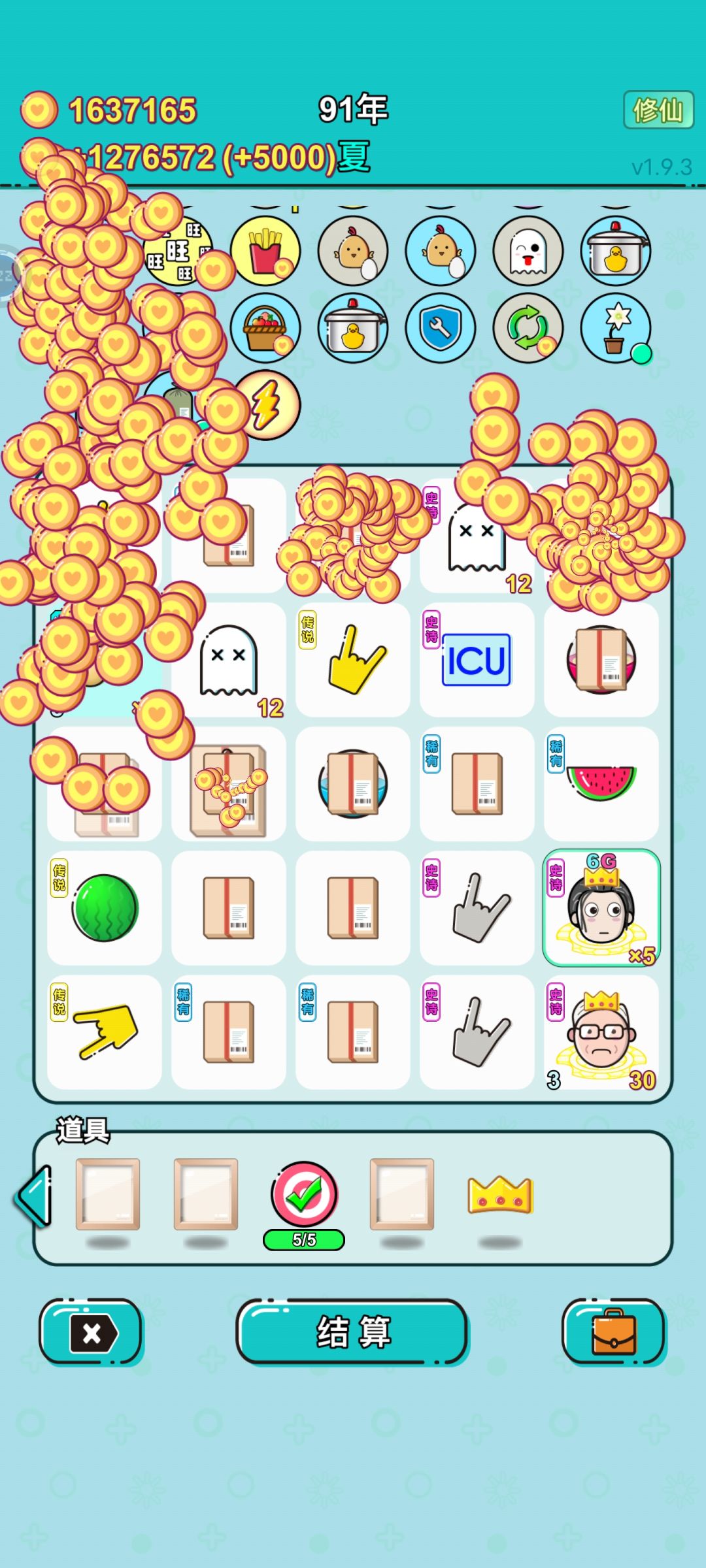Screen dimensions: 706x1568
Task: Select the gold crown item in 道具
Action: 501,1195
